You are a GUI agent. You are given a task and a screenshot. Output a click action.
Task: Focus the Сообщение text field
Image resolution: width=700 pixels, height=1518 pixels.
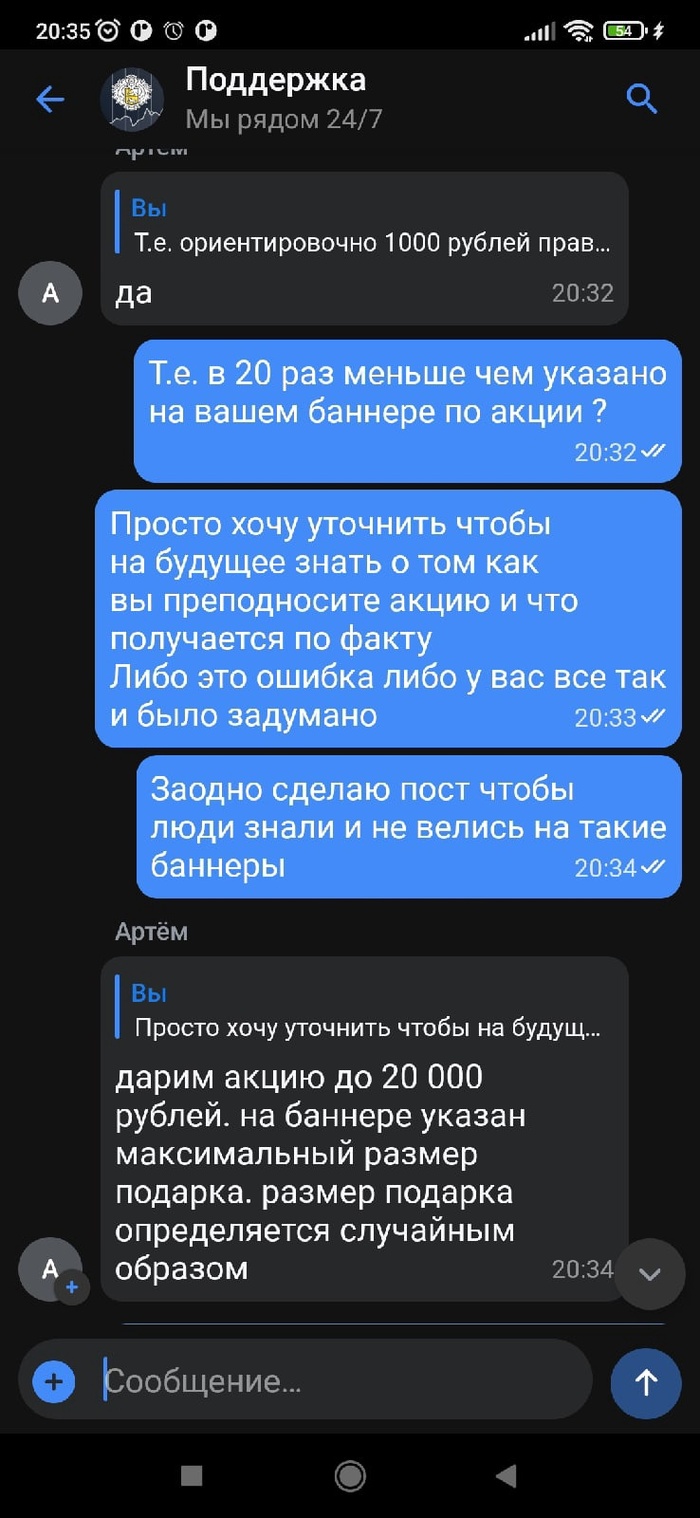tap(340, 1382)
